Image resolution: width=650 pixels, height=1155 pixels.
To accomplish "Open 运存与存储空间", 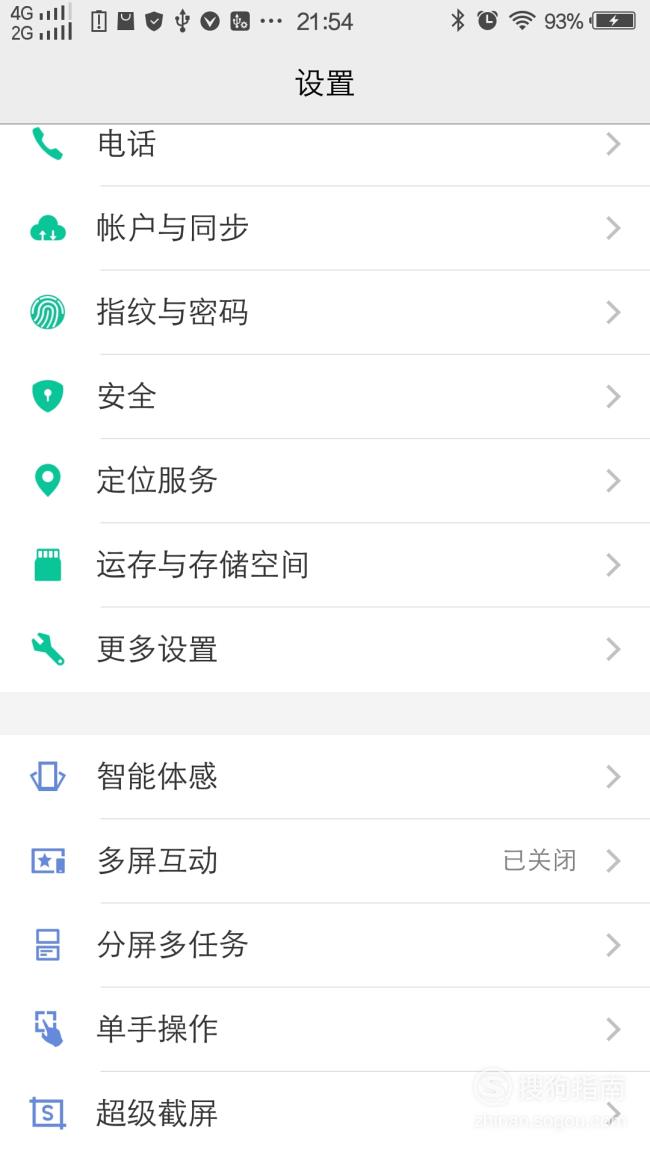I will pyautogui.click(x=325, y=565).
